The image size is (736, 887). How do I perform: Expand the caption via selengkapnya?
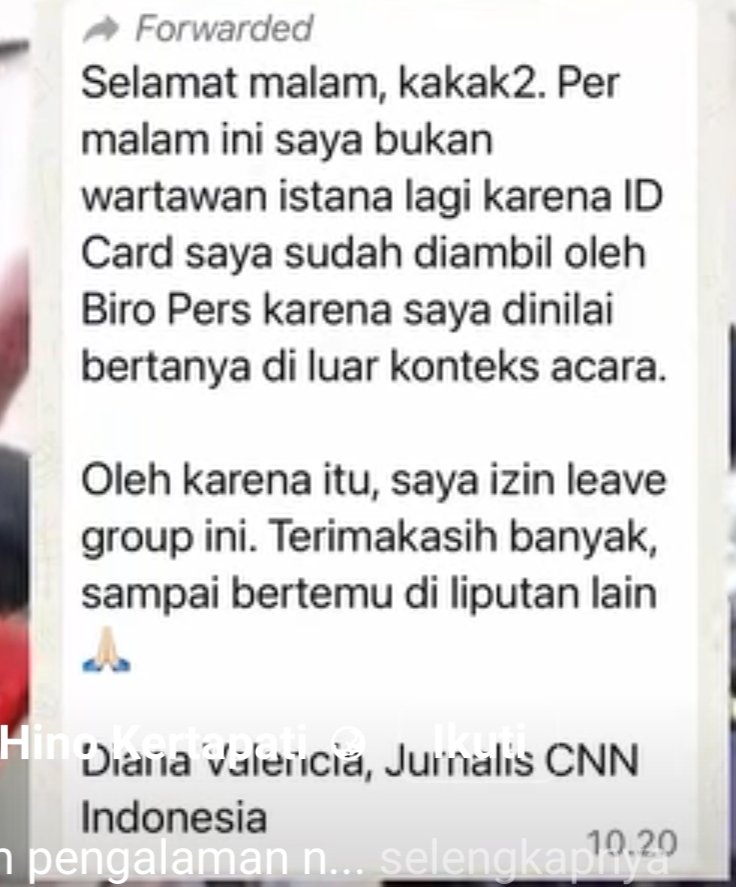coord(523,860)
